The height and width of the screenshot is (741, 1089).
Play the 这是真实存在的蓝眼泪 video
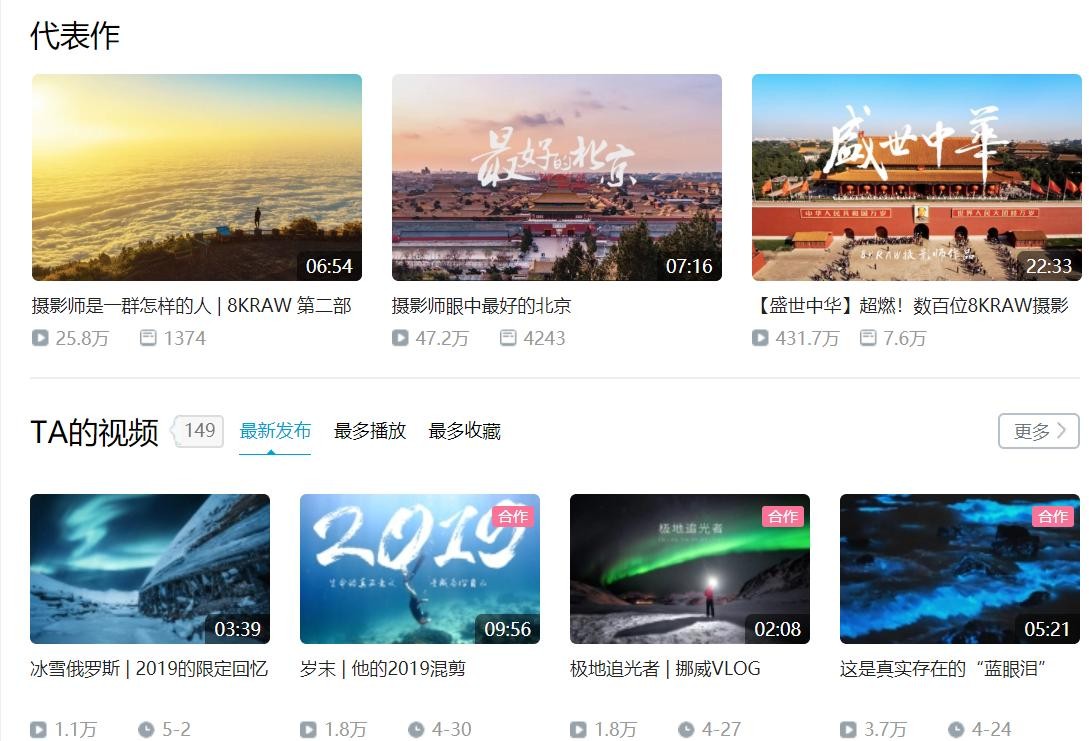959,568
